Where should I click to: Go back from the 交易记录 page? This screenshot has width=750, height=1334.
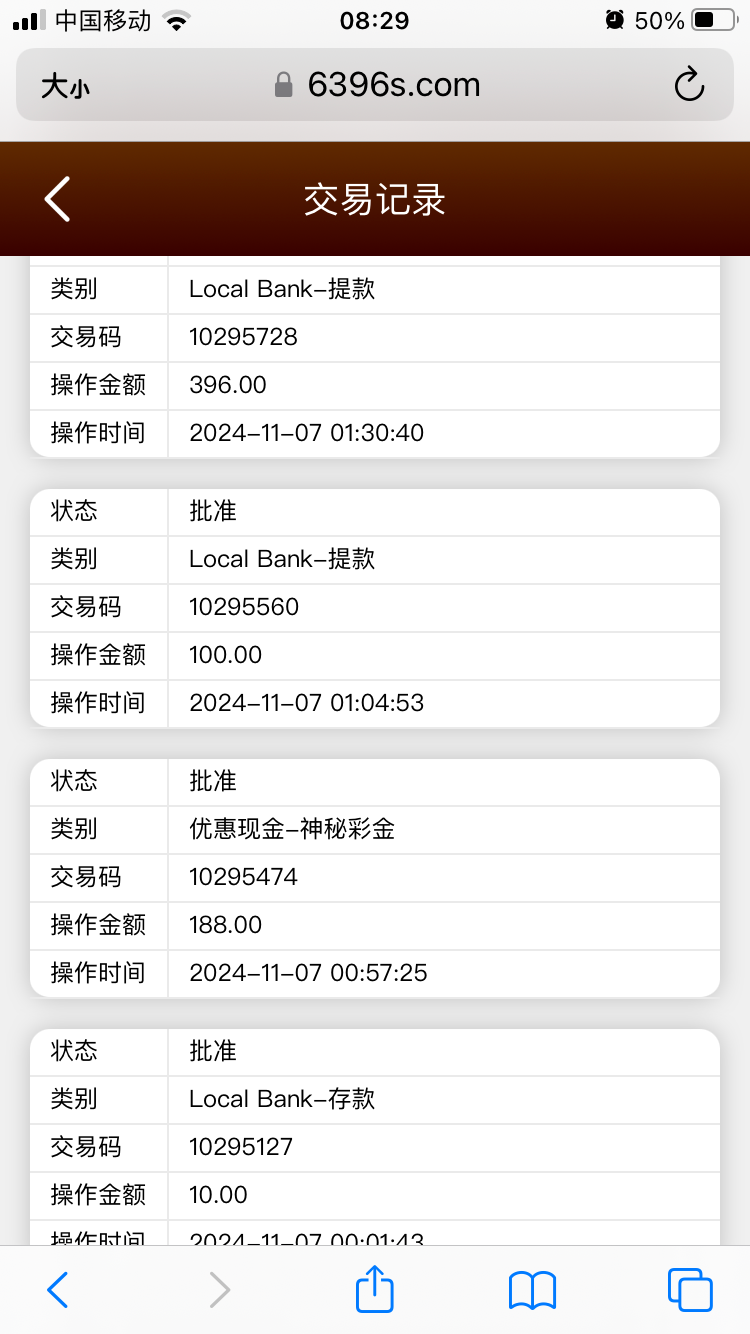[x=58, y=199]
